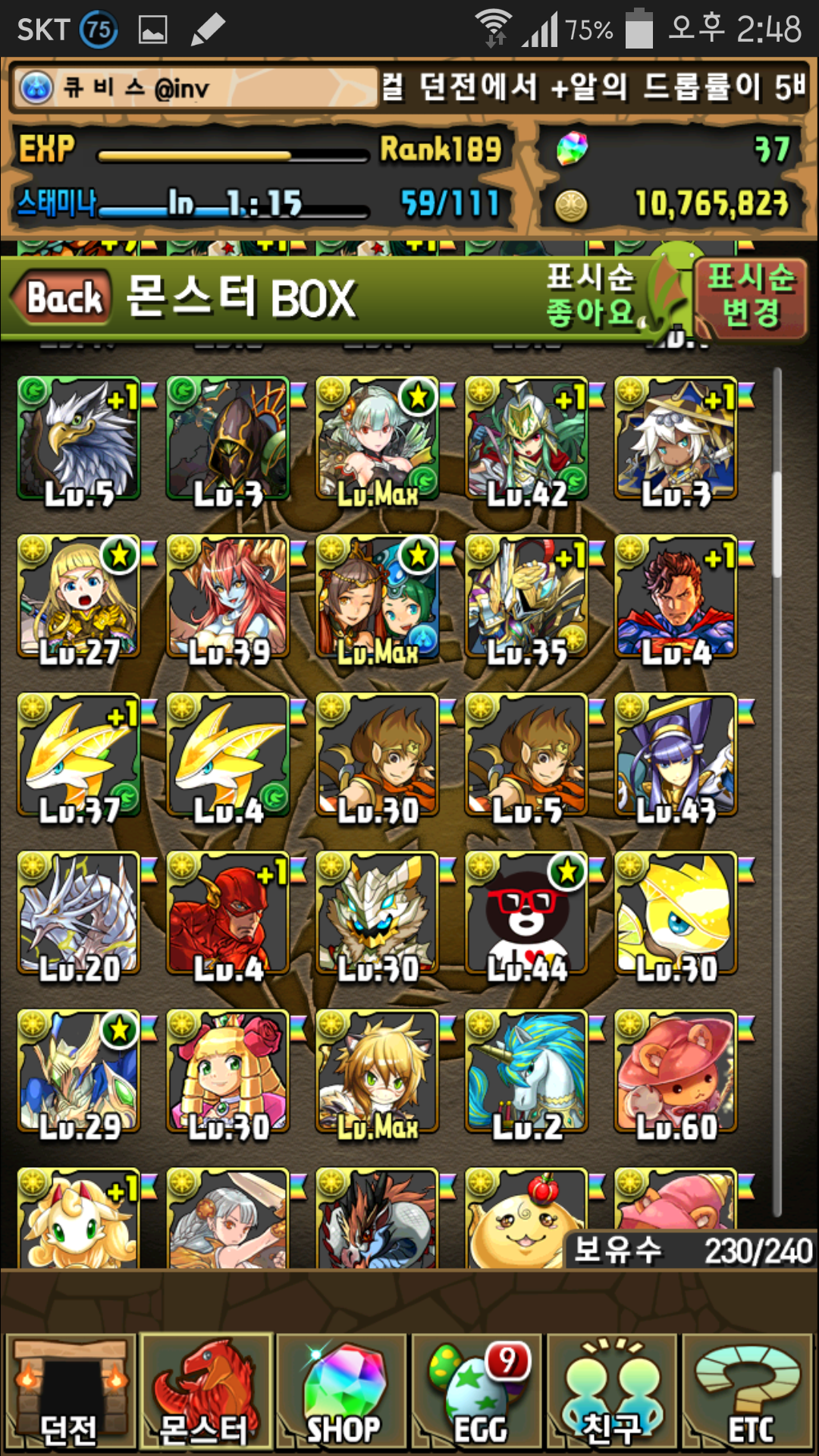Open the ETC tab

pos(748,1393)
